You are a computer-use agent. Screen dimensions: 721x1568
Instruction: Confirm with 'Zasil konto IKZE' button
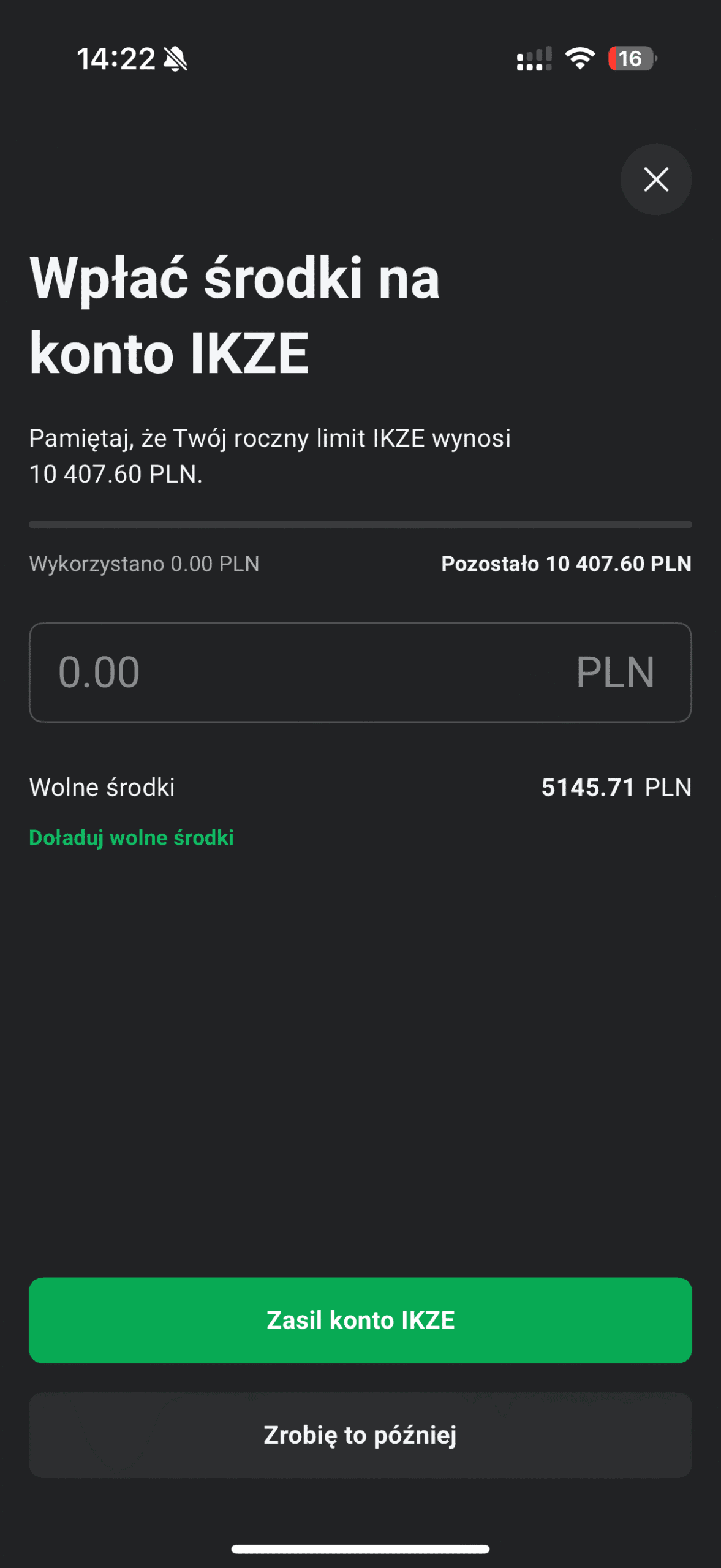[x=360, y=1320]
